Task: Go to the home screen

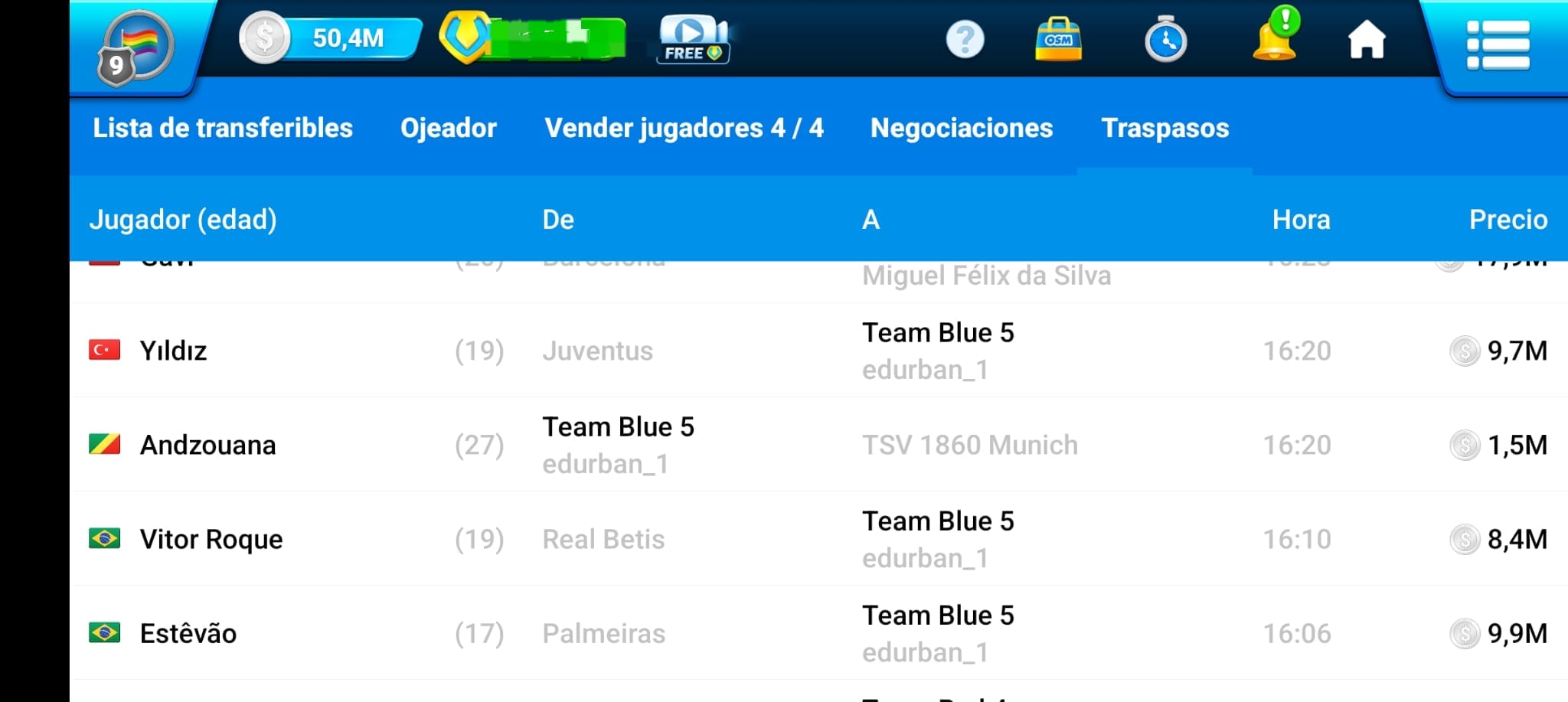Action: point(1367,39)
